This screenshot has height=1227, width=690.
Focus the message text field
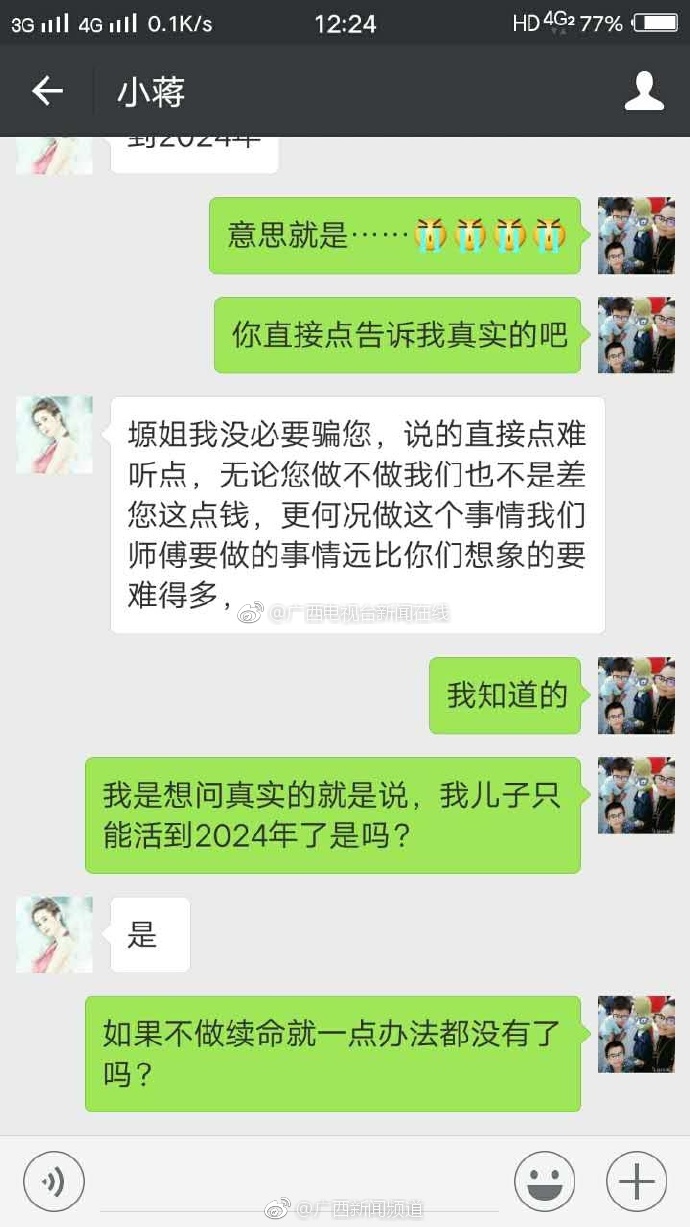298,1182
